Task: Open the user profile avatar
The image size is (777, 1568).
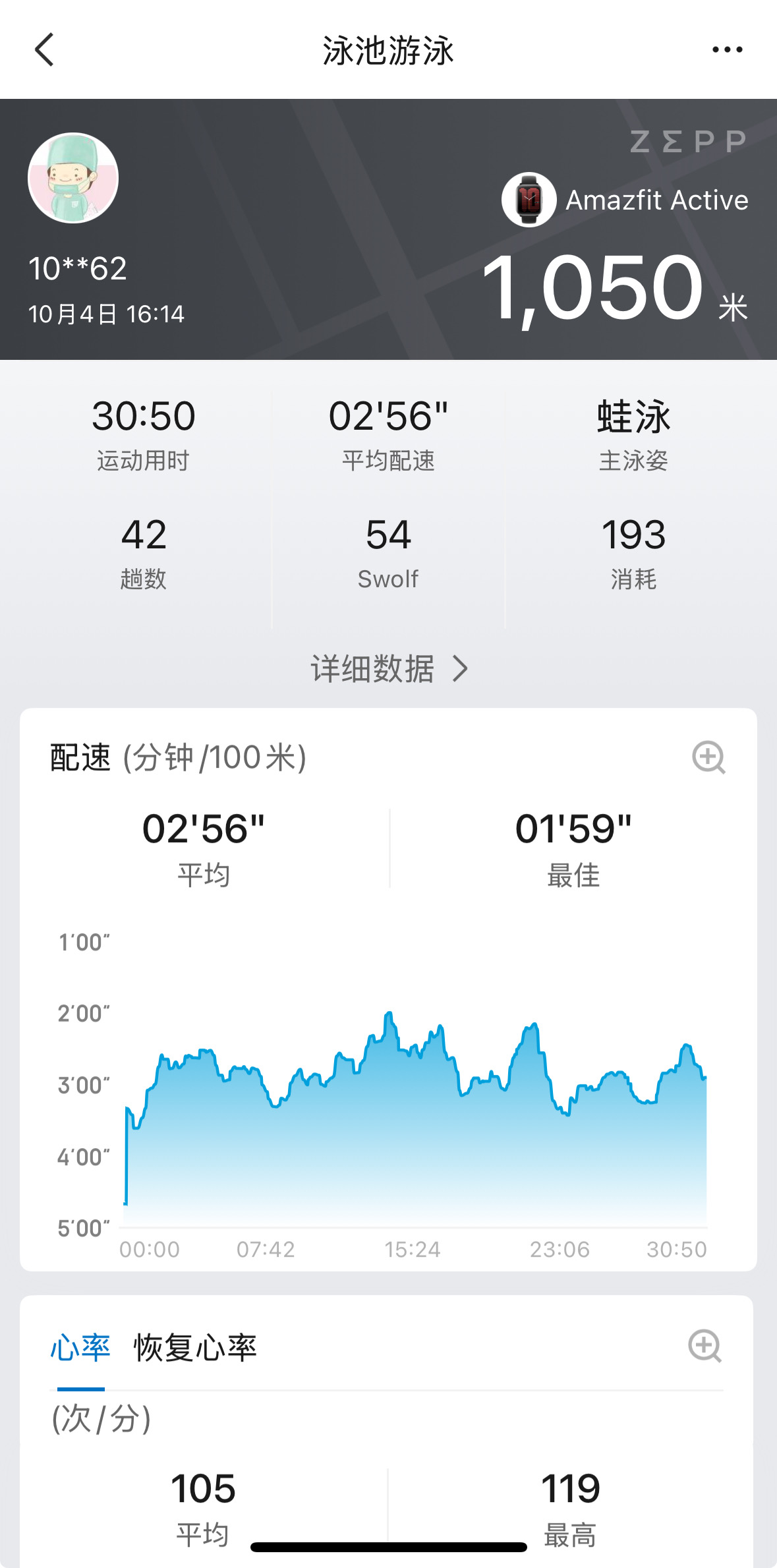Action: 73,178
